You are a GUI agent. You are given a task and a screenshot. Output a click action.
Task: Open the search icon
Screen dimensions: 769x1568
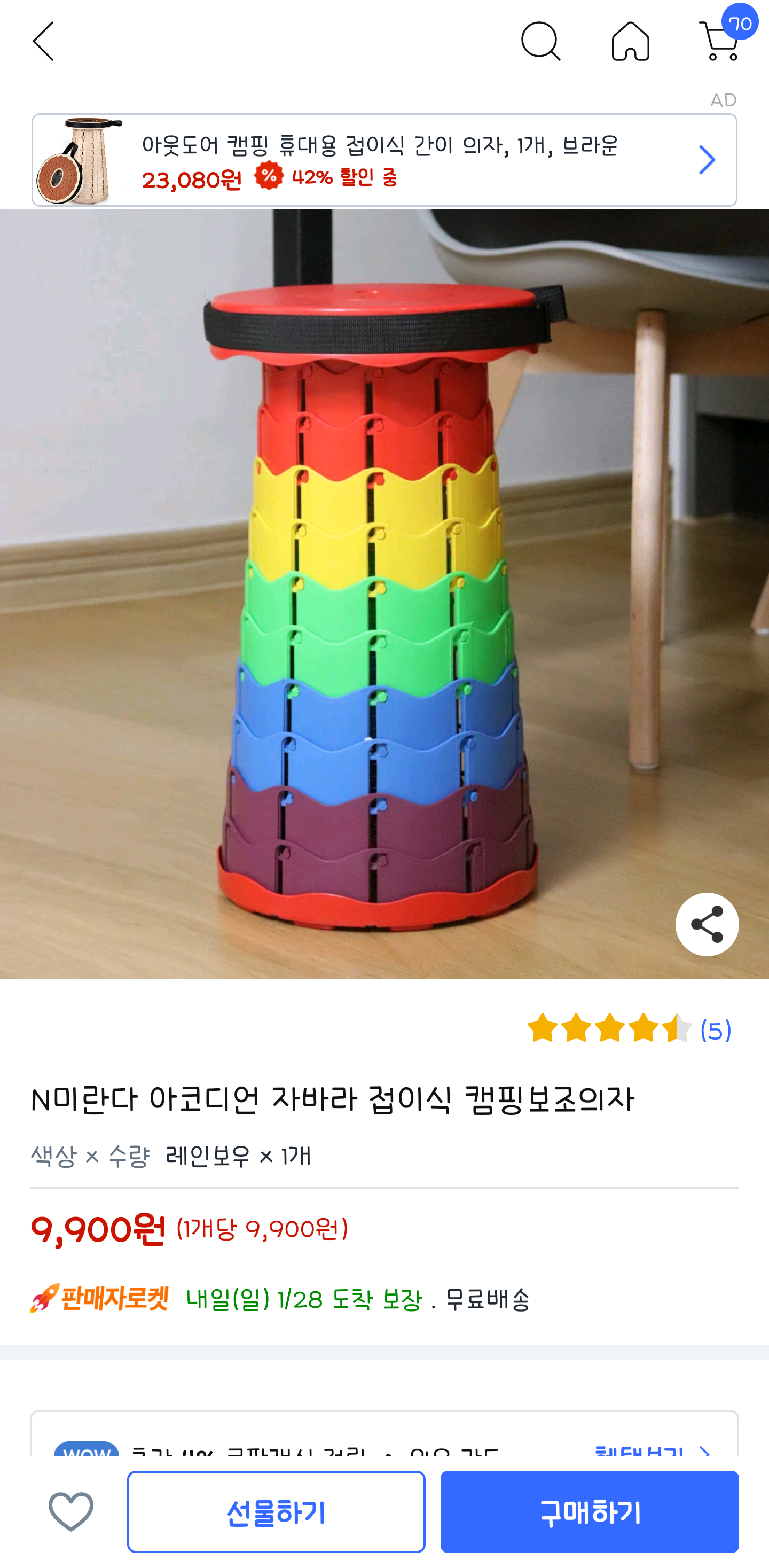(x=540, y=41)
